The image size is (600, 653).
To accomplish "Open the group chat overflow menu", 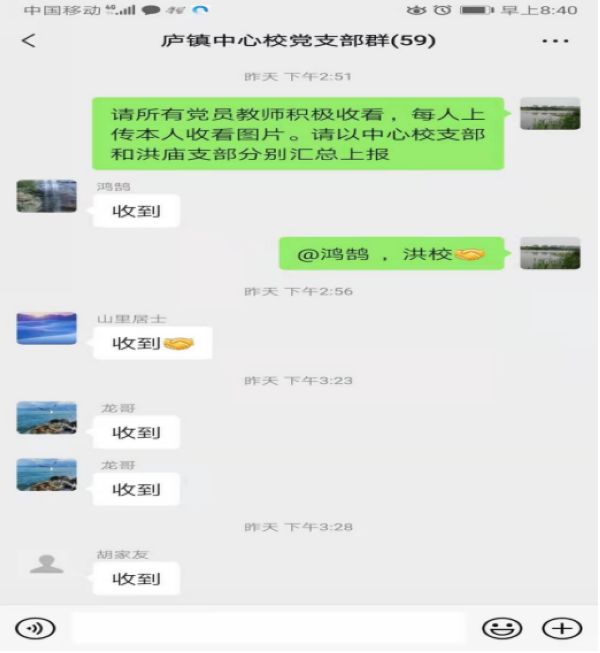I will [x=554, y=42].
